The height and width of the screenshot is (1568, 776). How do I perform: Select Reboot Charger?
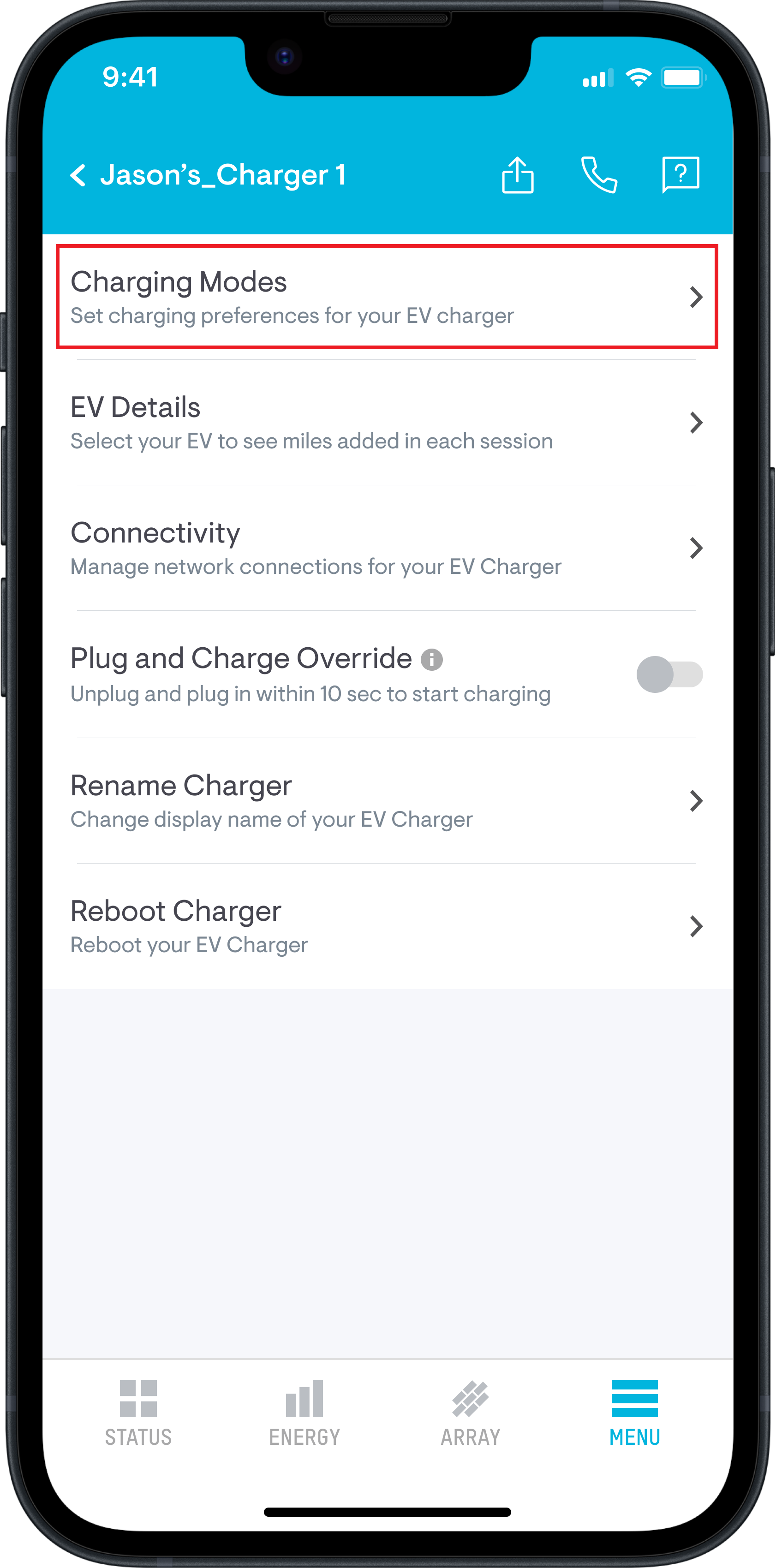pyautogui.click(x=387, y=926)
